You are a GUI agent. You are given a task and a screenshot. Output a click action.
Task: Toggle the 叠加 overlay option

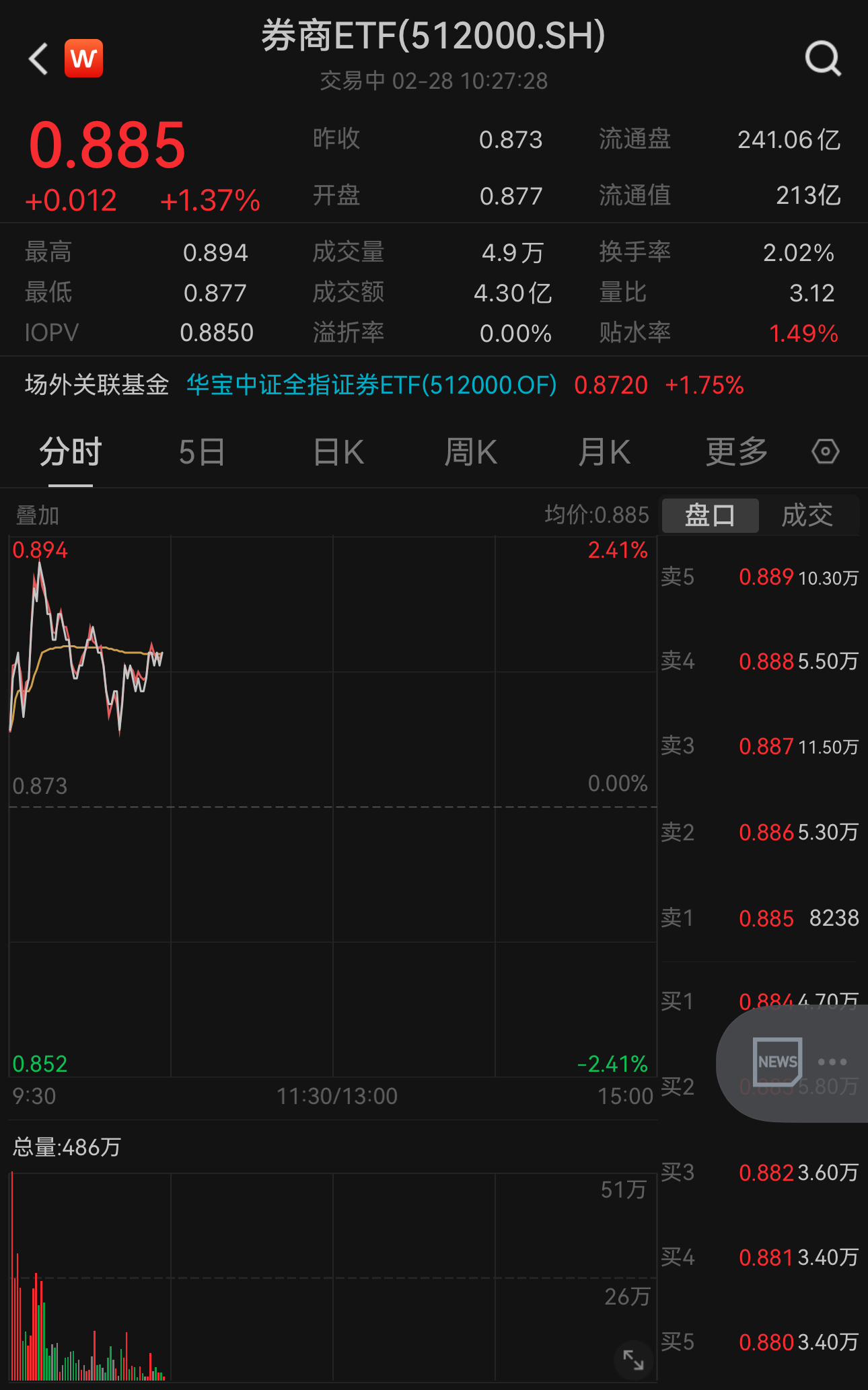tap(36, 515)
